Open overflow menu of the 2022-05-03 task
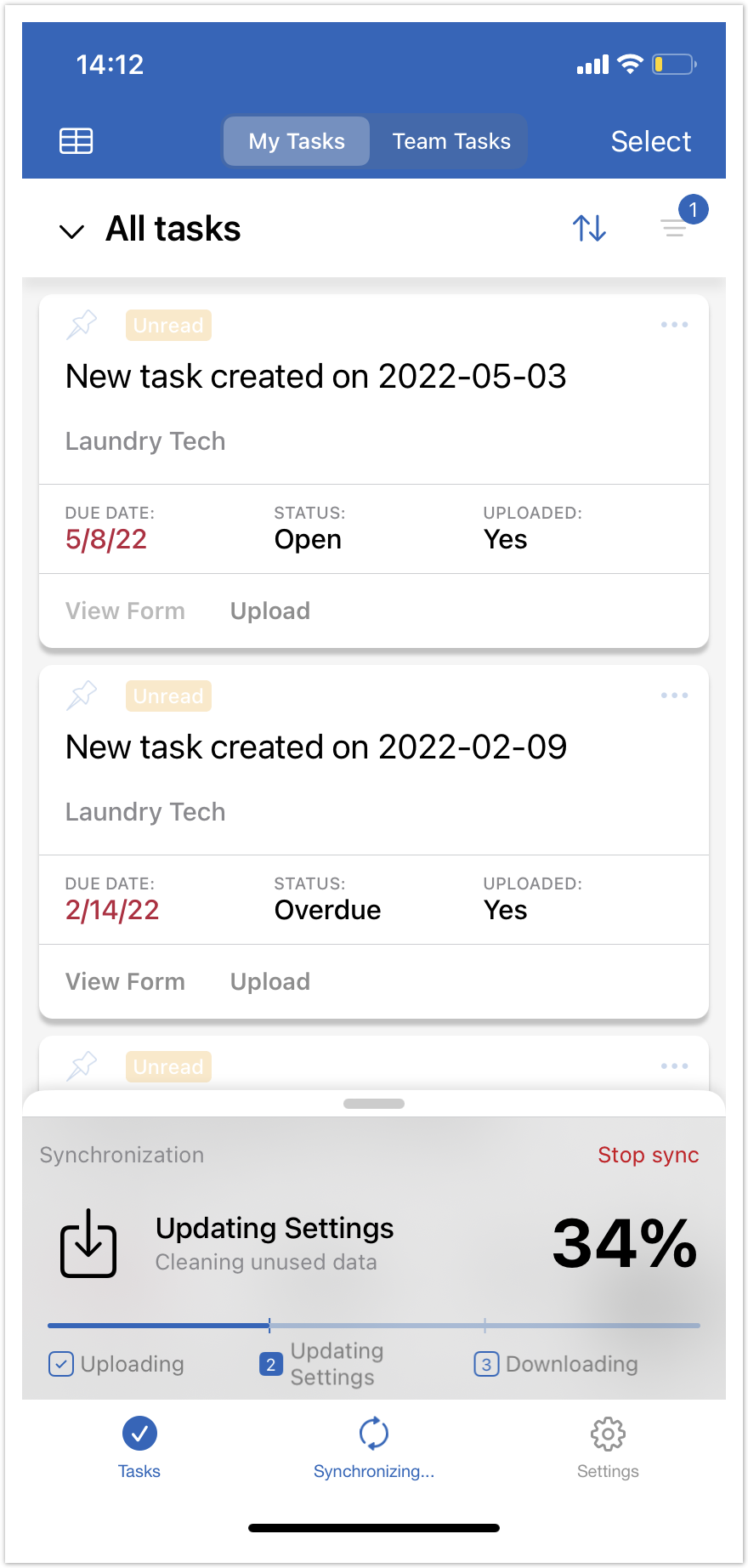 674,325
